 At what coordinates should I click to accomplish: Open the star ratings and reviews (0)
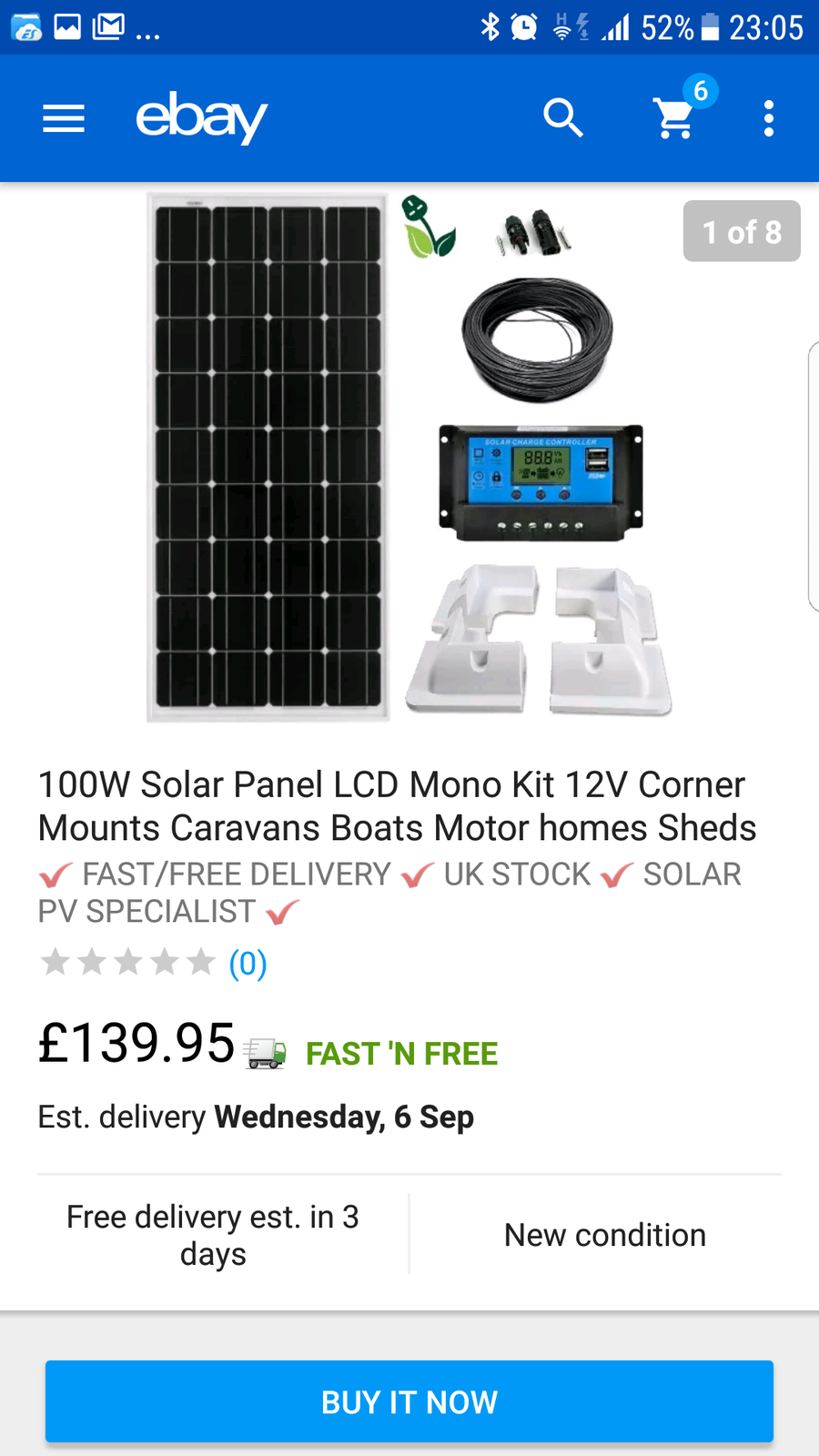153,963
